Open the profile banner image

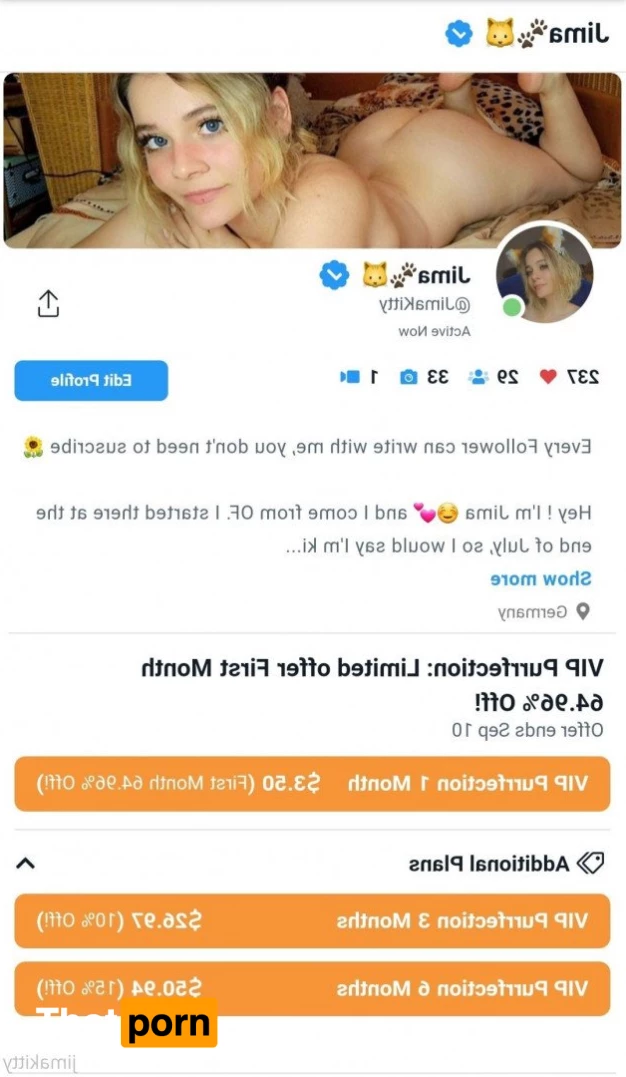point(312,160)
